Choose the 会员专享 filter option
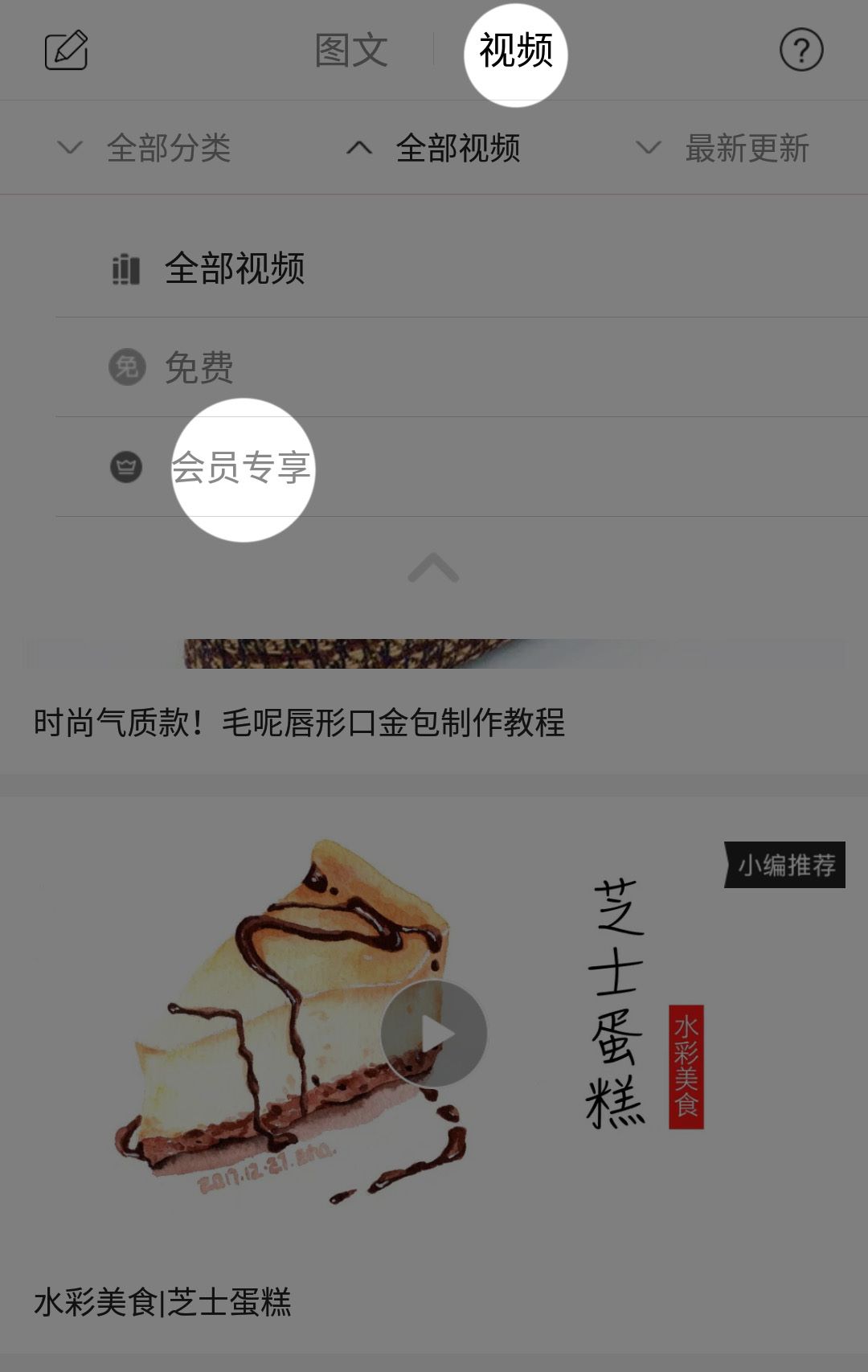The height and width of the screenshot is (1372, 868). pos(241,468)
